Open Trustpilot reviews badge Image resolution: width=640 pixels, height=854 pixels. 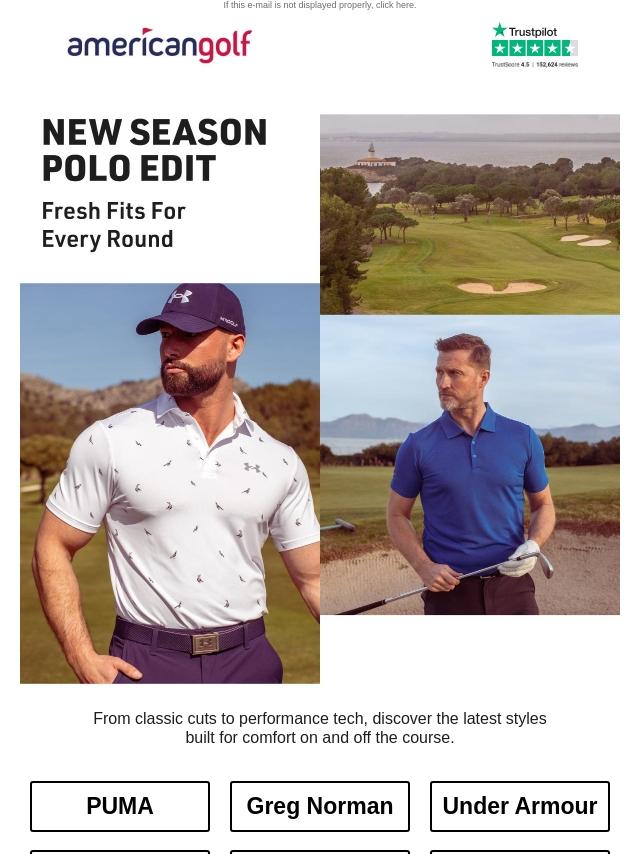534,46
